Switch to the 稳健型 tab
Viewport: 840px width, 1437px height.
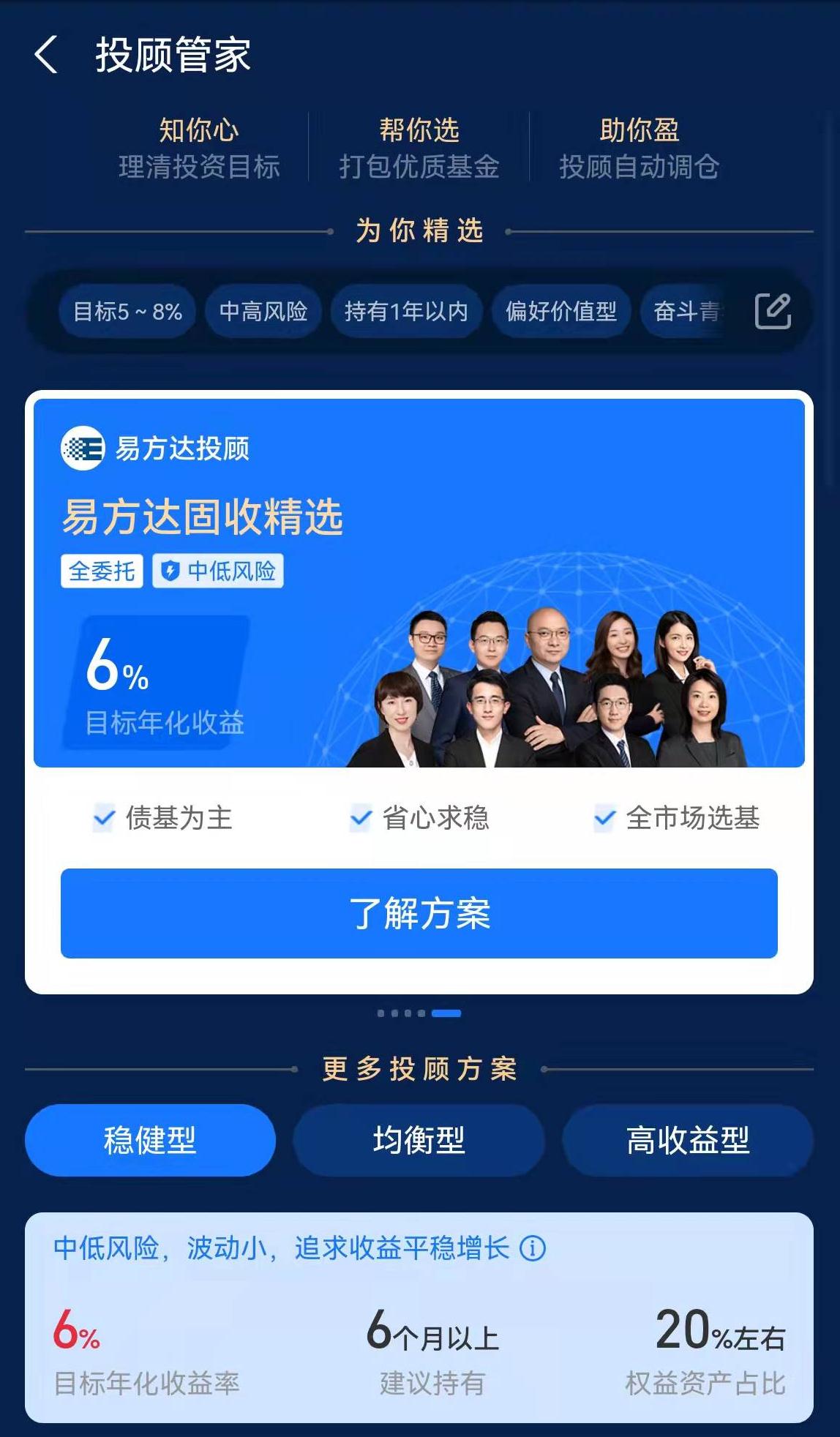pyautogui.click(x=150, y=1140)
